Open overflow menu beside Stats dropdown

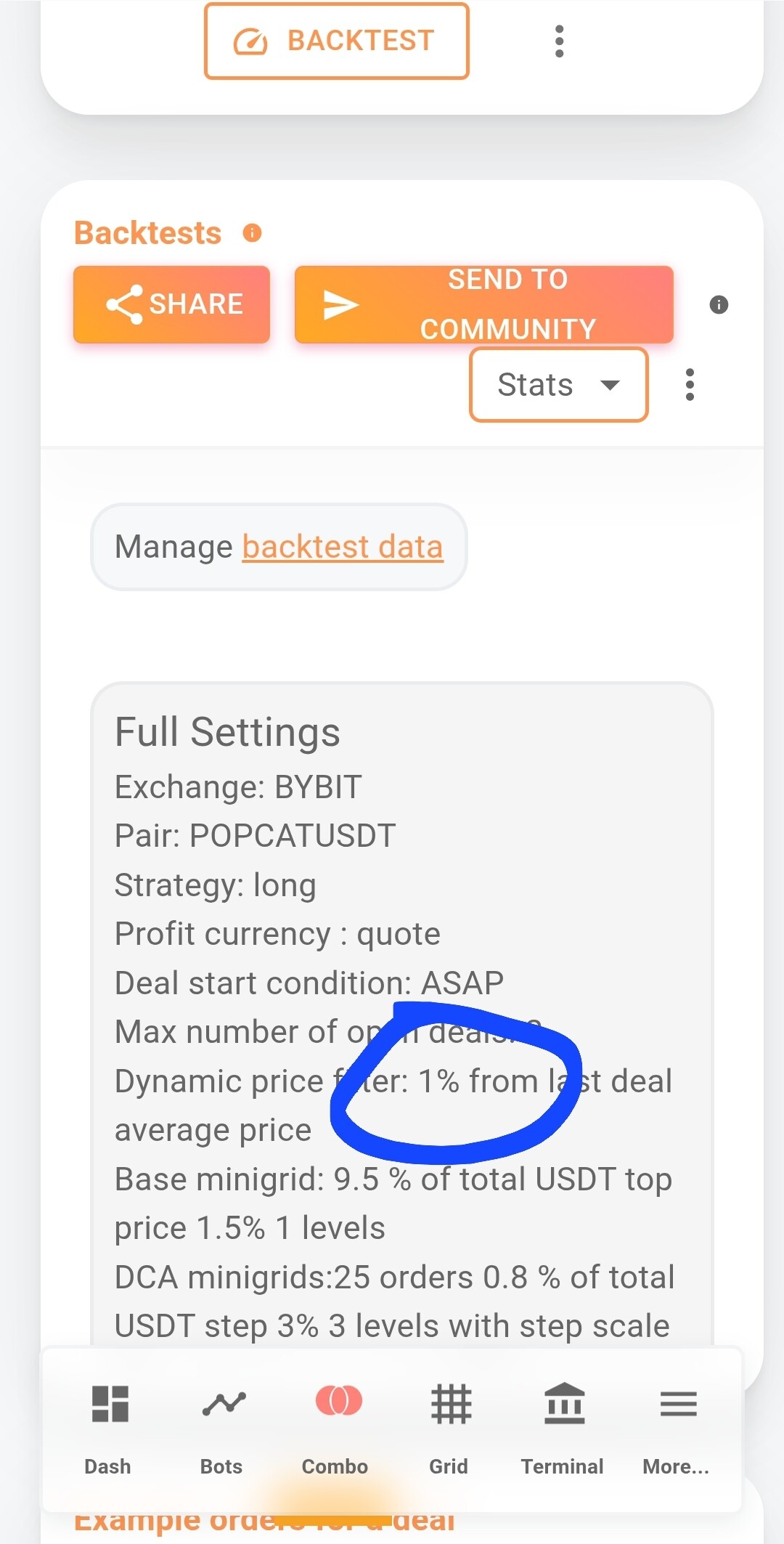[x=690, y=385]
